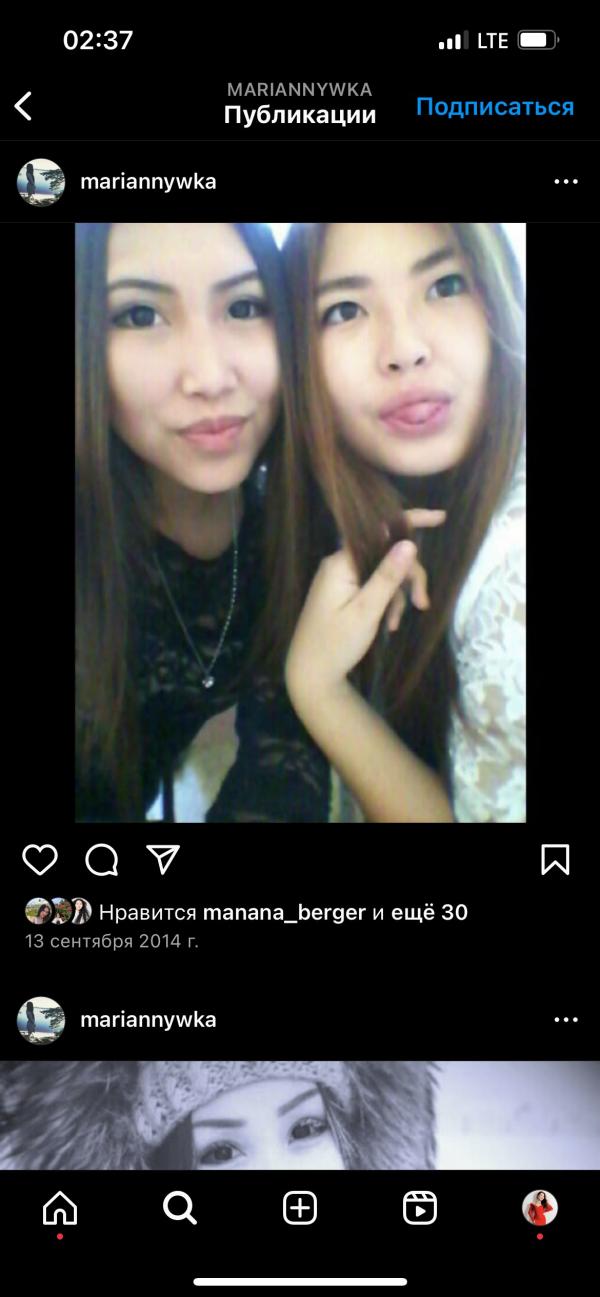Open your own profile tab
This screenshot has height=1297, width=600.
tap(540, 1209)
